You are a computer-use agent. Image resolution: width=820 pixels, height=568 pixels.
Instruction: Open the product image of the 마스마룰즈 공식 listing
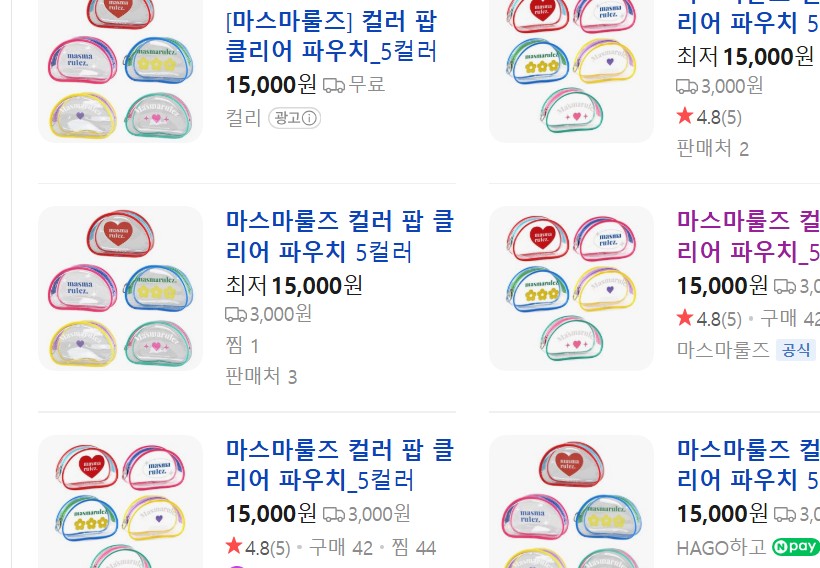pyautogui.click(x=571, y=288)
